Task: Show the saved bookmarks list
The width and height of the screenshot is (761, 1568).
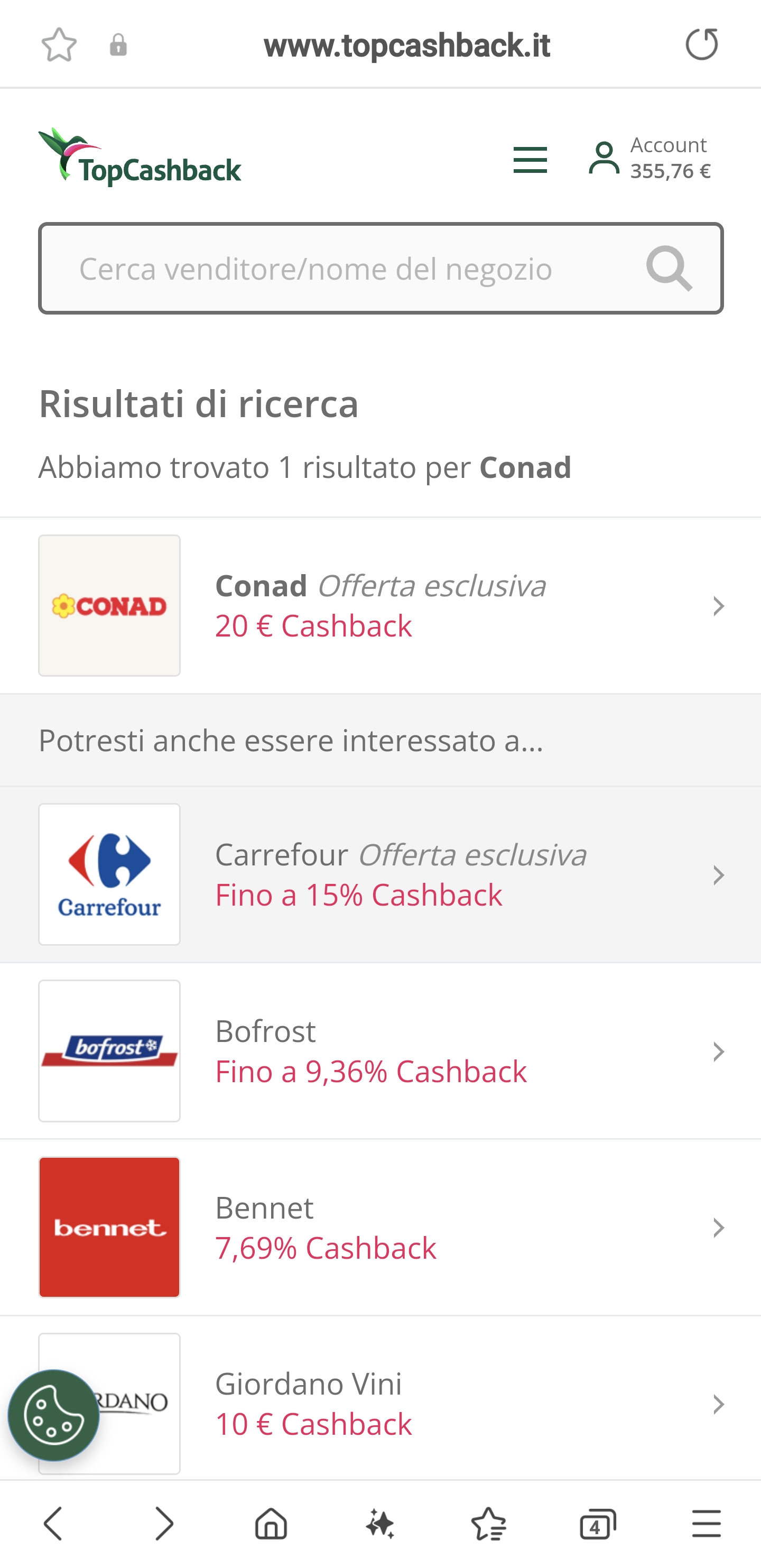Action: pyautogui.click(x=488, y=1524)
